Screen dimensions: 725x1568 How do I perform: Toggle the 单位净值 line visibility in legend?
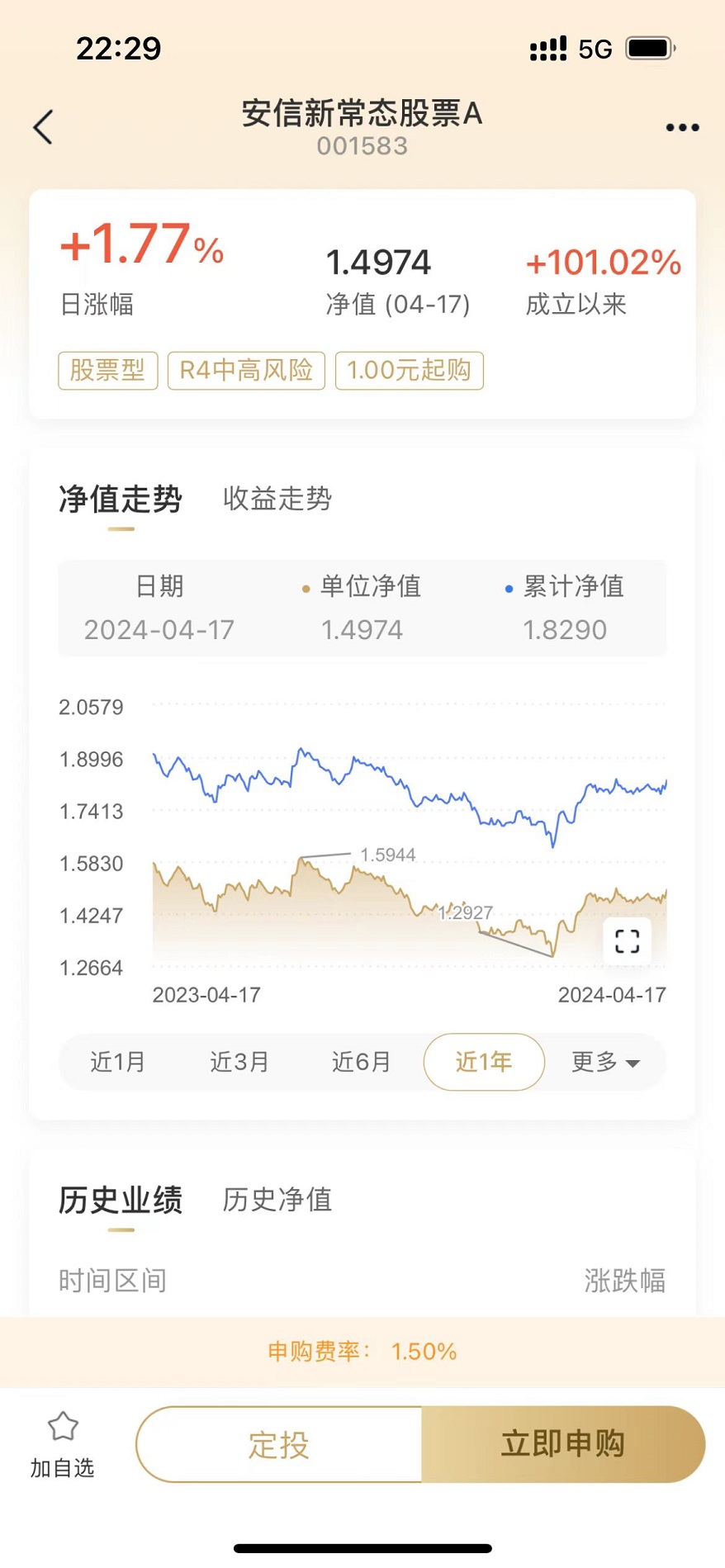(363, 588)
